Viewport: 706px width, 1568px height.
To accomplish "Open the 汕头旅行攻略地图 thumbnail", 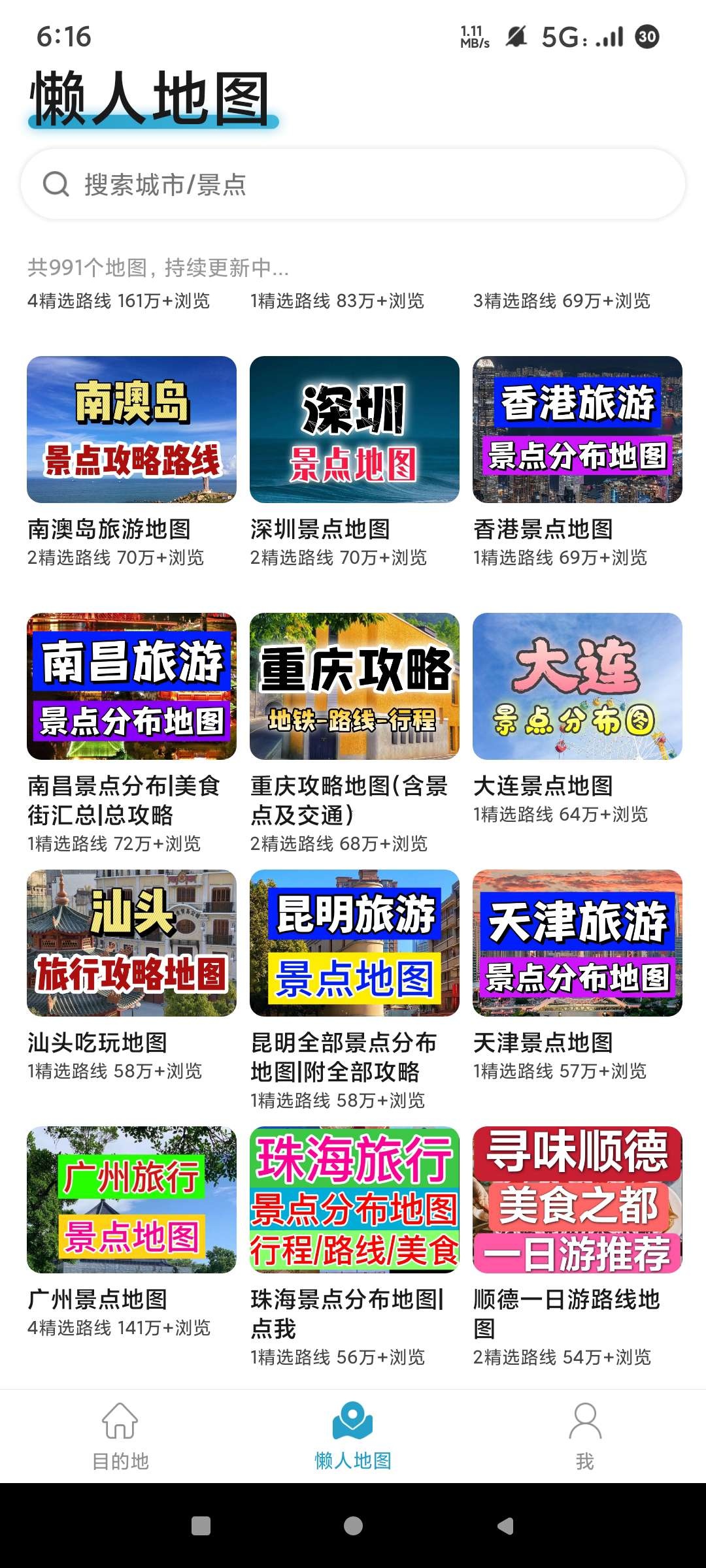I will [x=129, y=947].
